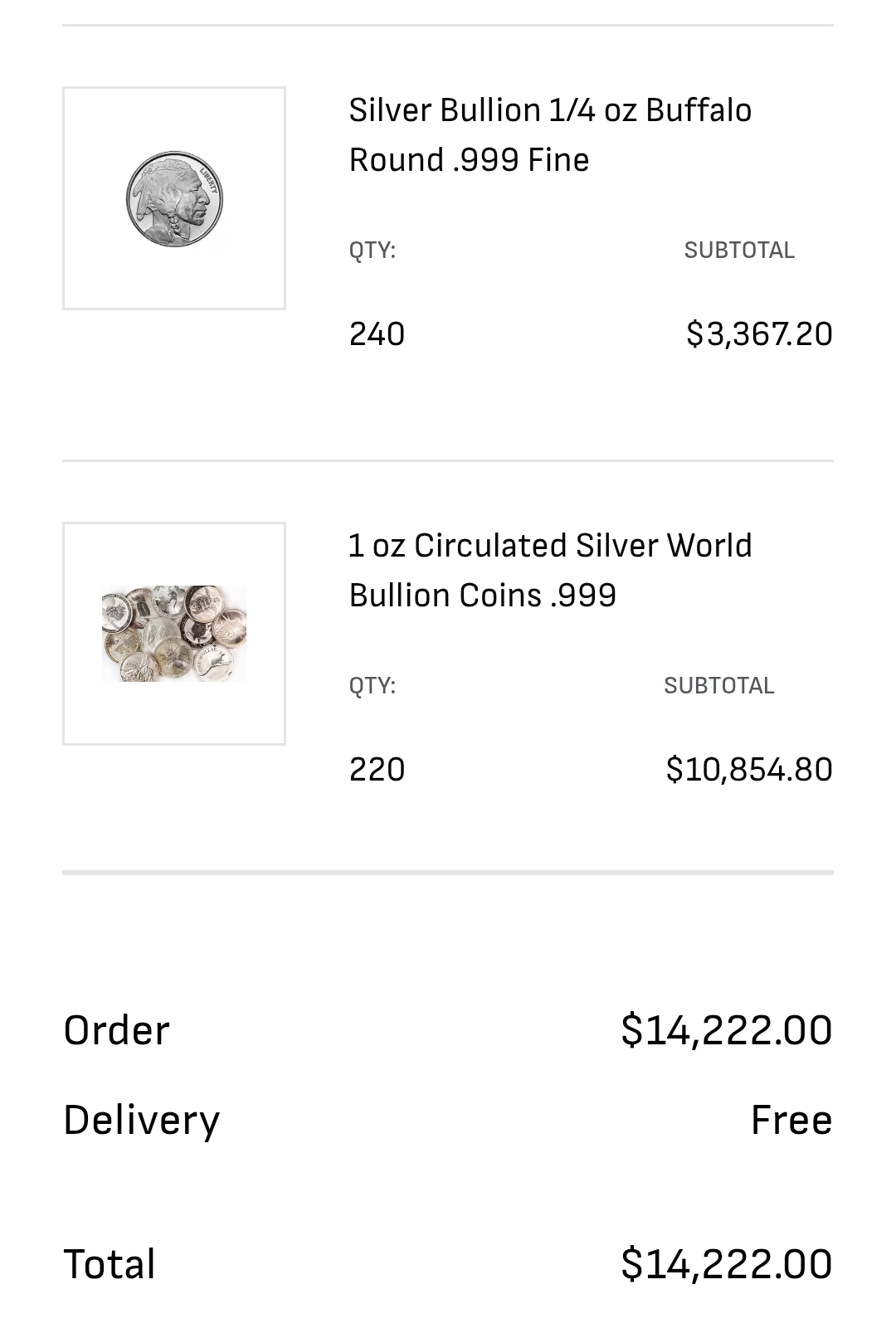Open the Circulated Silver World Coins image
896x1328 pixels.
tap(174, 634)
